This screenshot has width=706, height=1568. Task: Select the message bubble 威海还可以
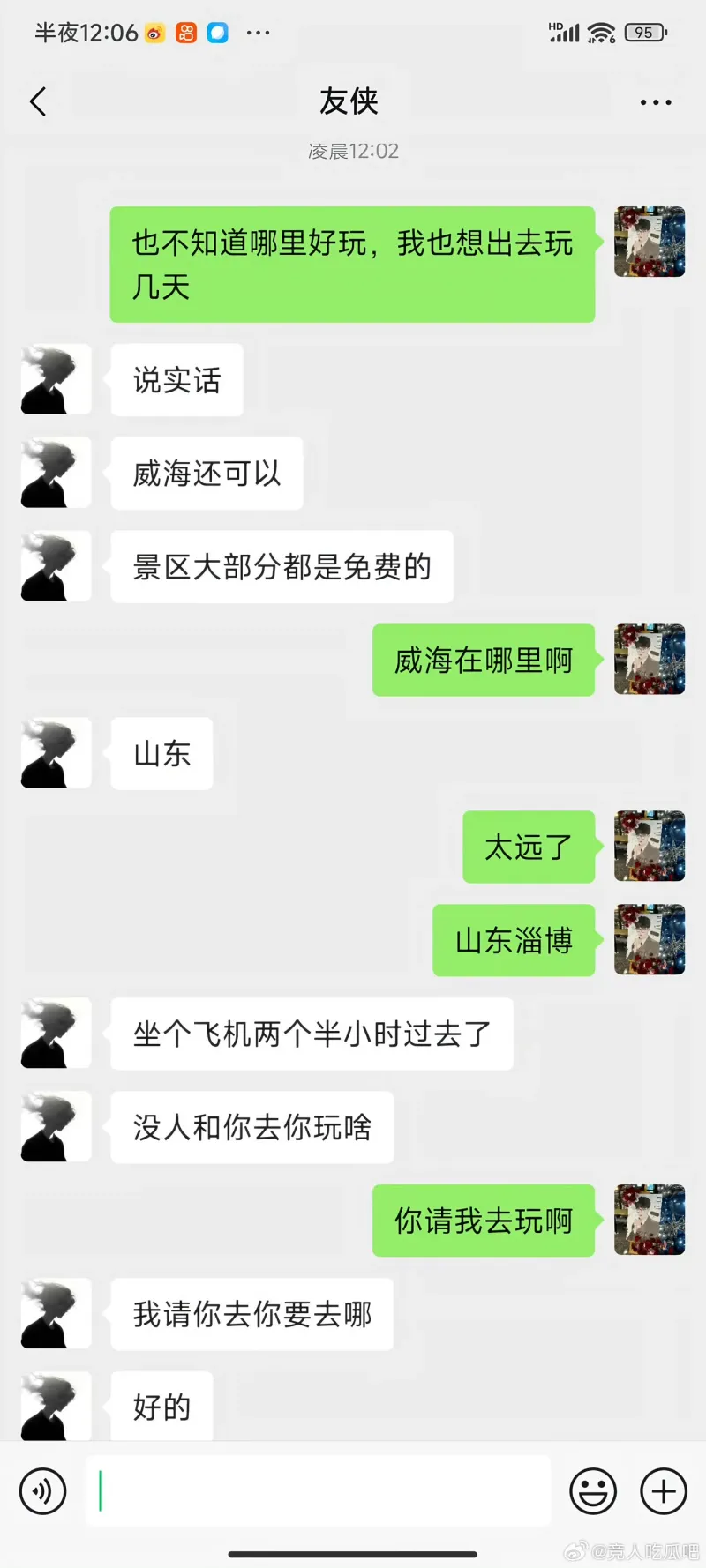(206, 474)
